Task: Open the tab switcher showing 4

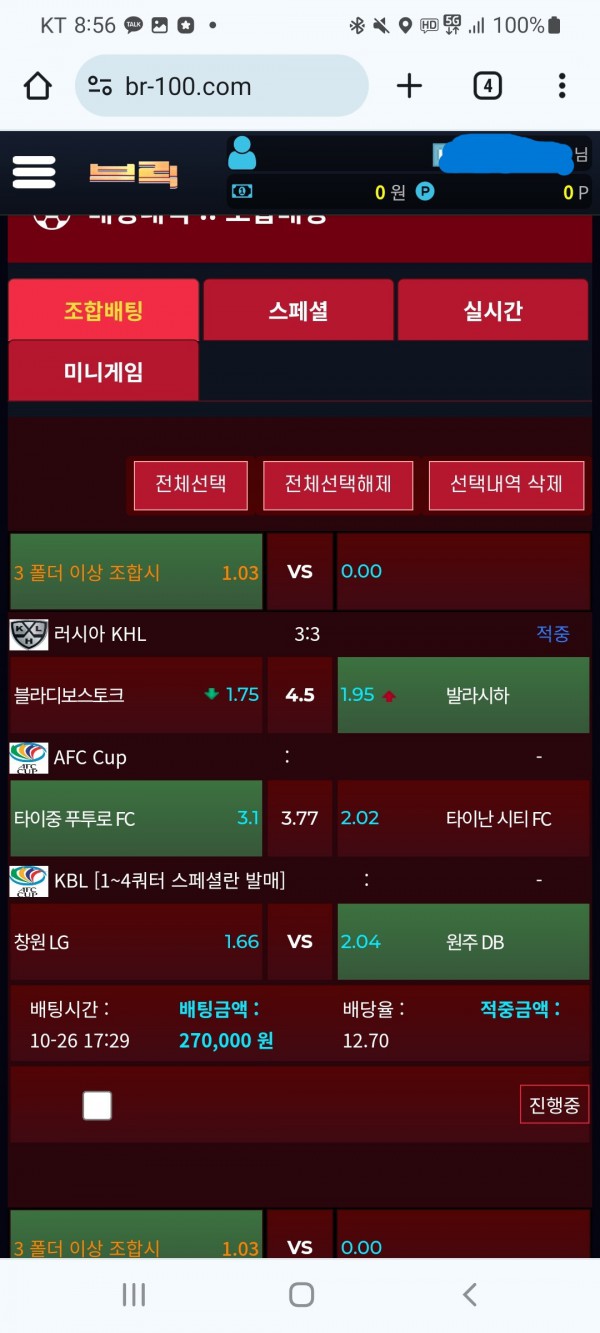Action: (x=486, y=86)
